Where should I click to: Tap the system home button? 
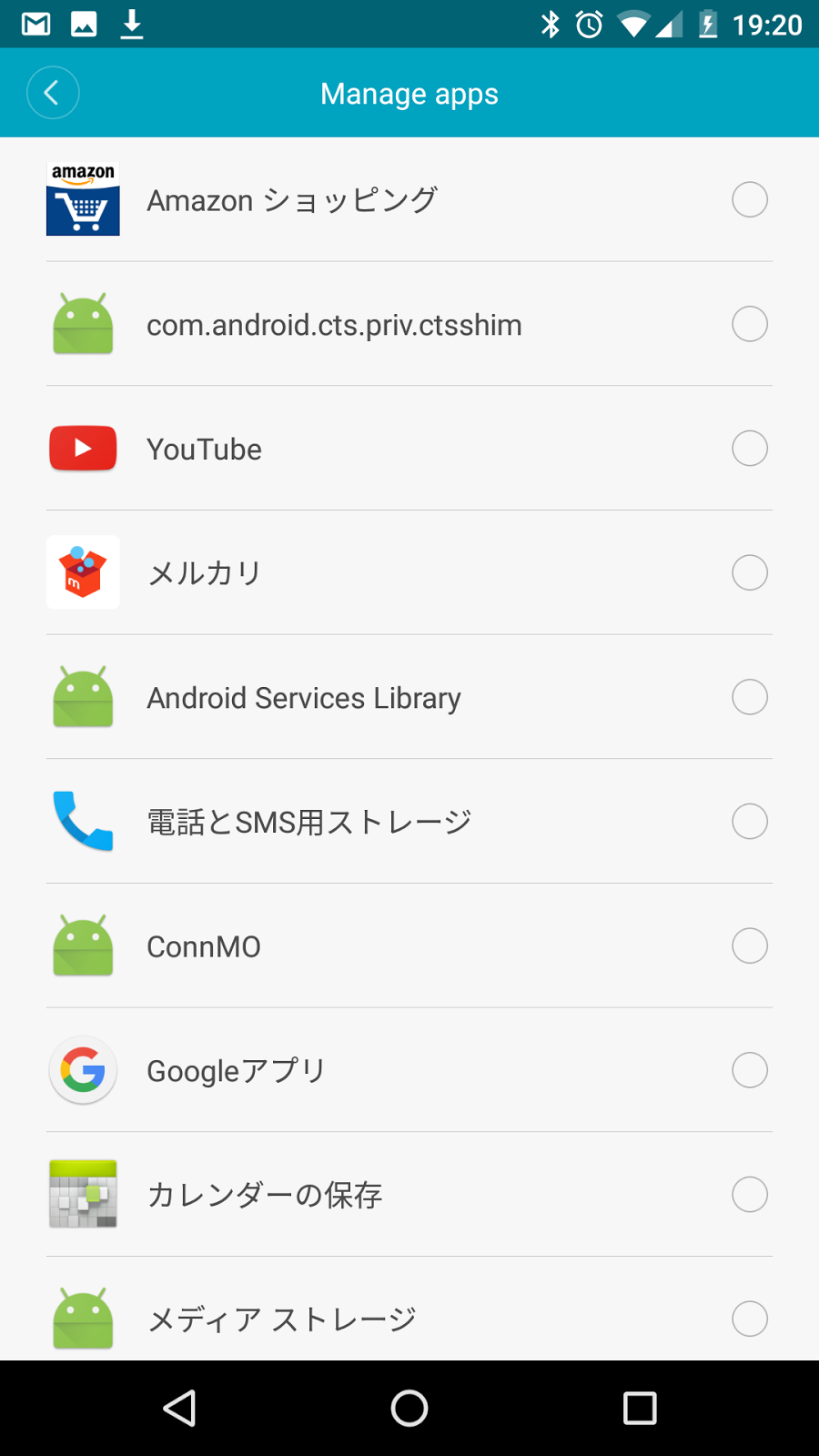pos(409,1408)
